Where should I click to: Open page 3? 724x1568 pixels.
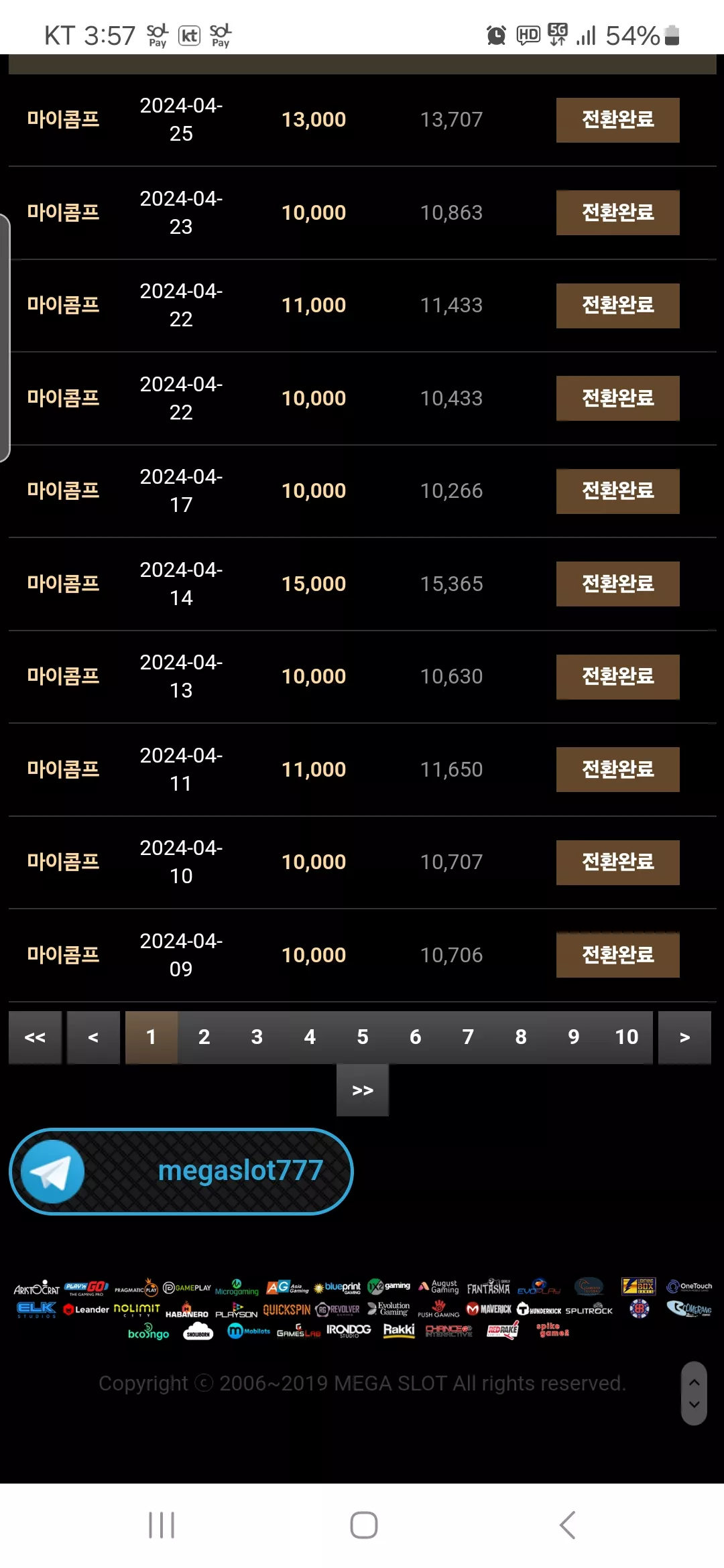click(257, 1037)
